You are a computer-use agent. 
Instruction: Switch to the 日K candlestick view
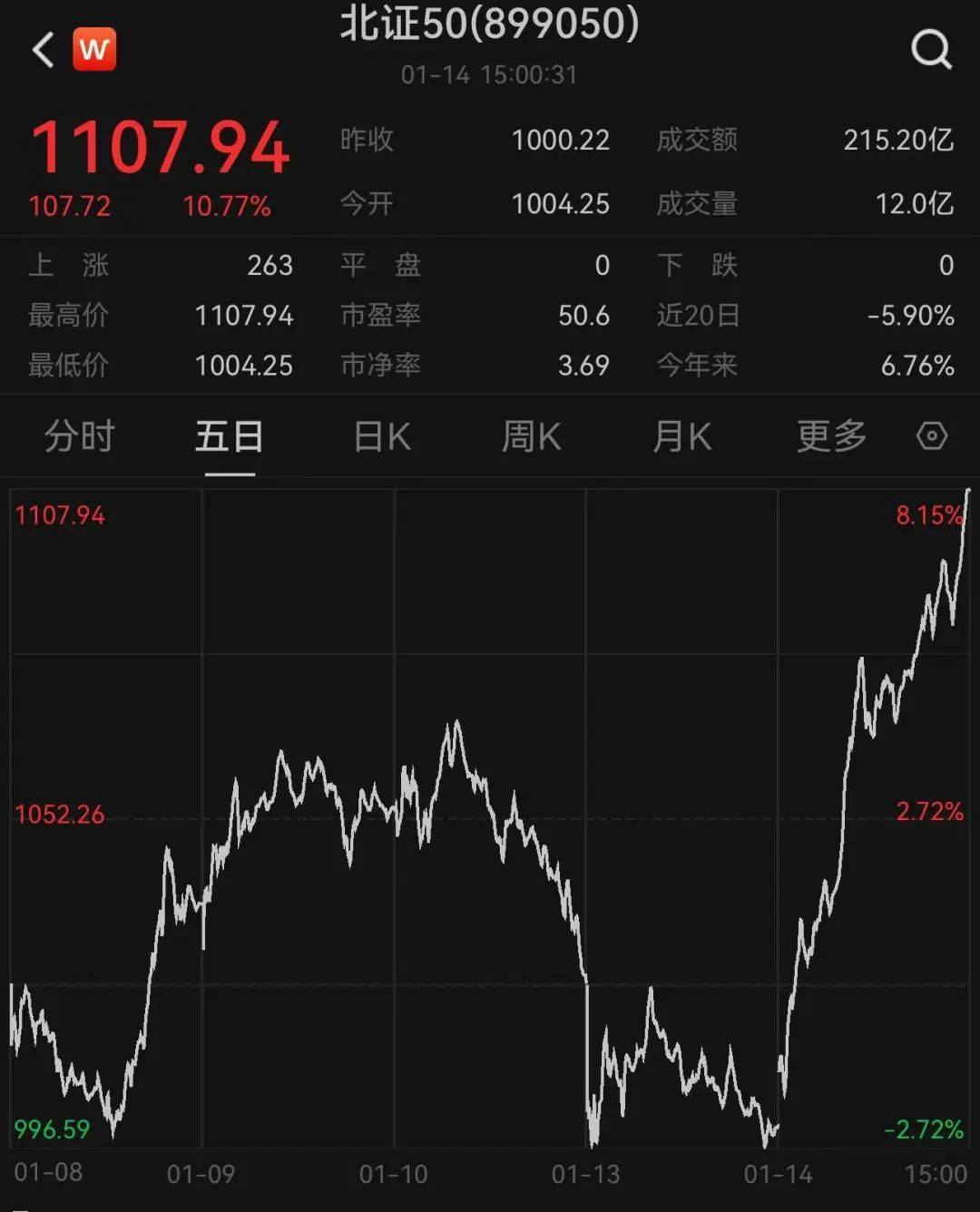(x=380, y=437)
